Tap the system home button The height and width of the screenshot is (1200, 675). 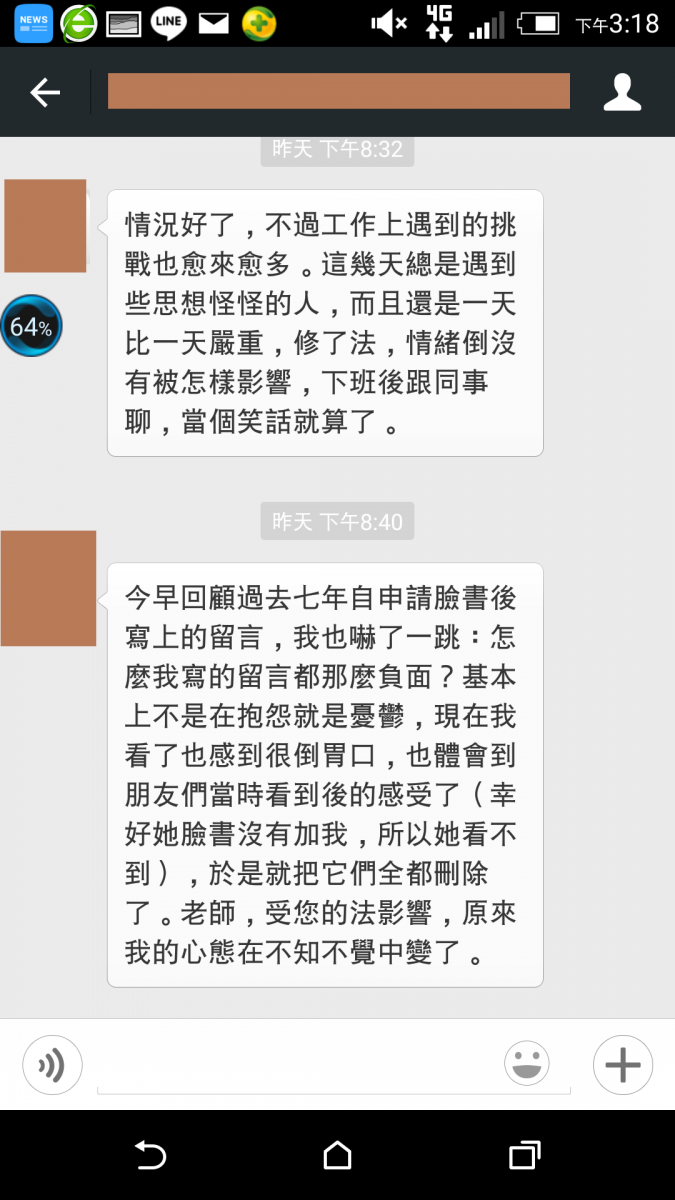337,1155
